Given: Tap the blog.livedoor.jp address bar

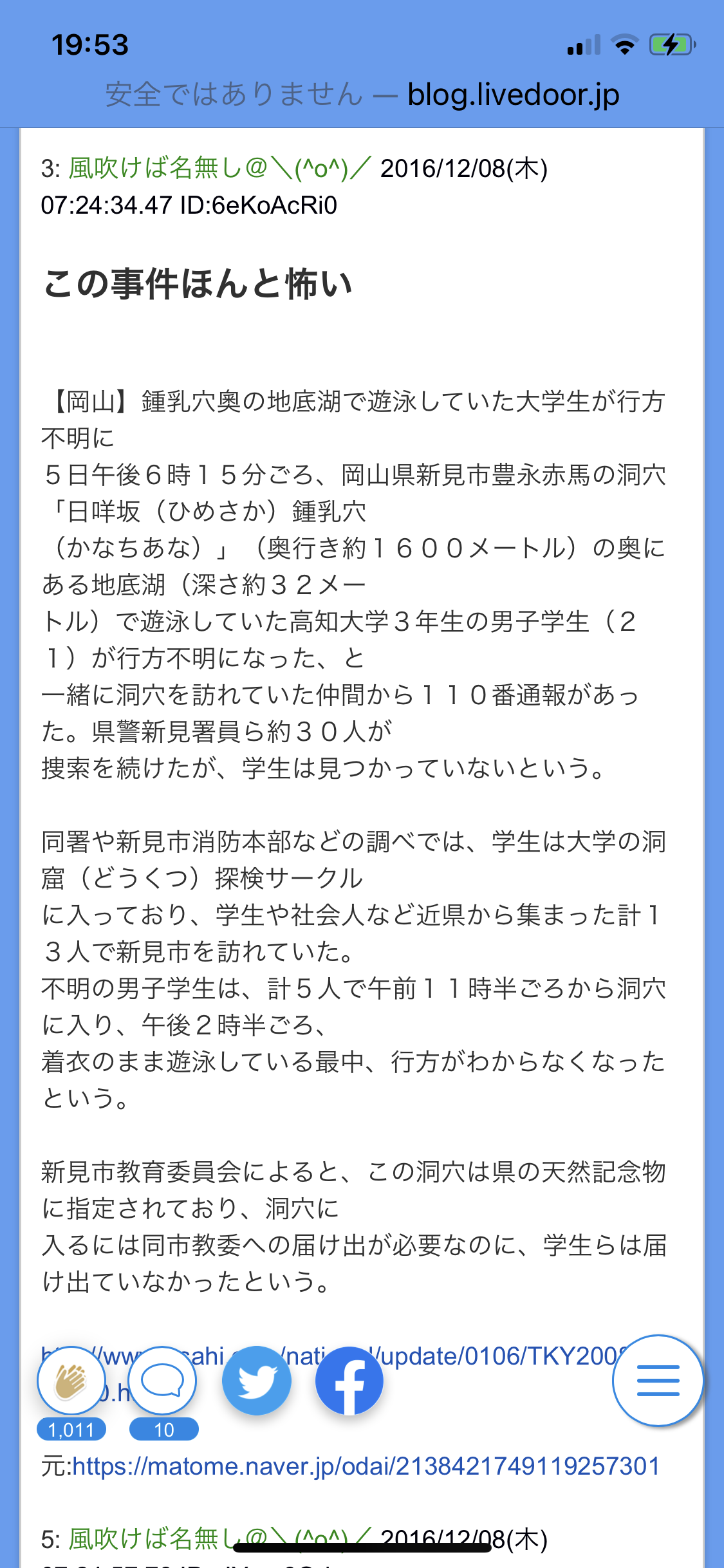Looking at the screenshot, I should (x=362, y=95).
